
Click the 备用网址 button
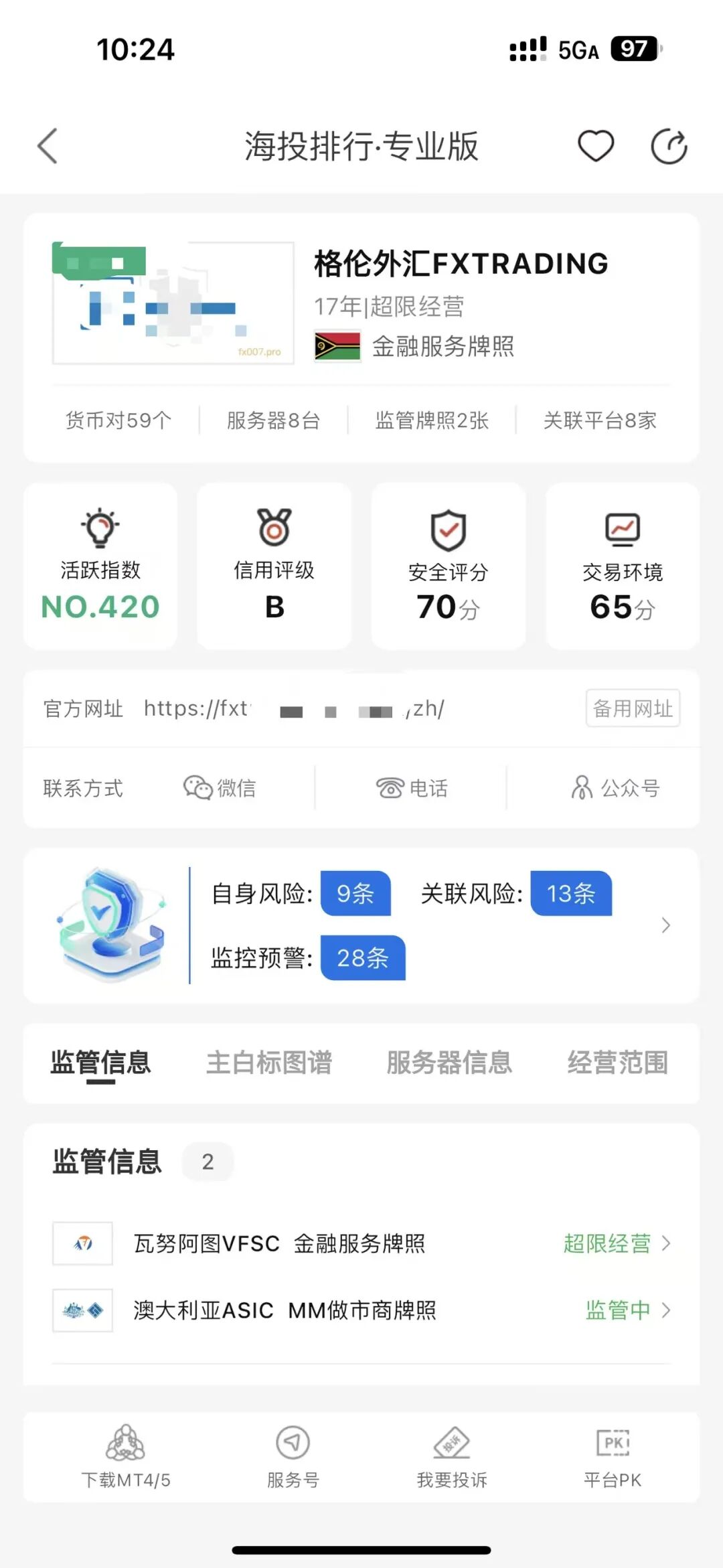(x=632, y=708)
